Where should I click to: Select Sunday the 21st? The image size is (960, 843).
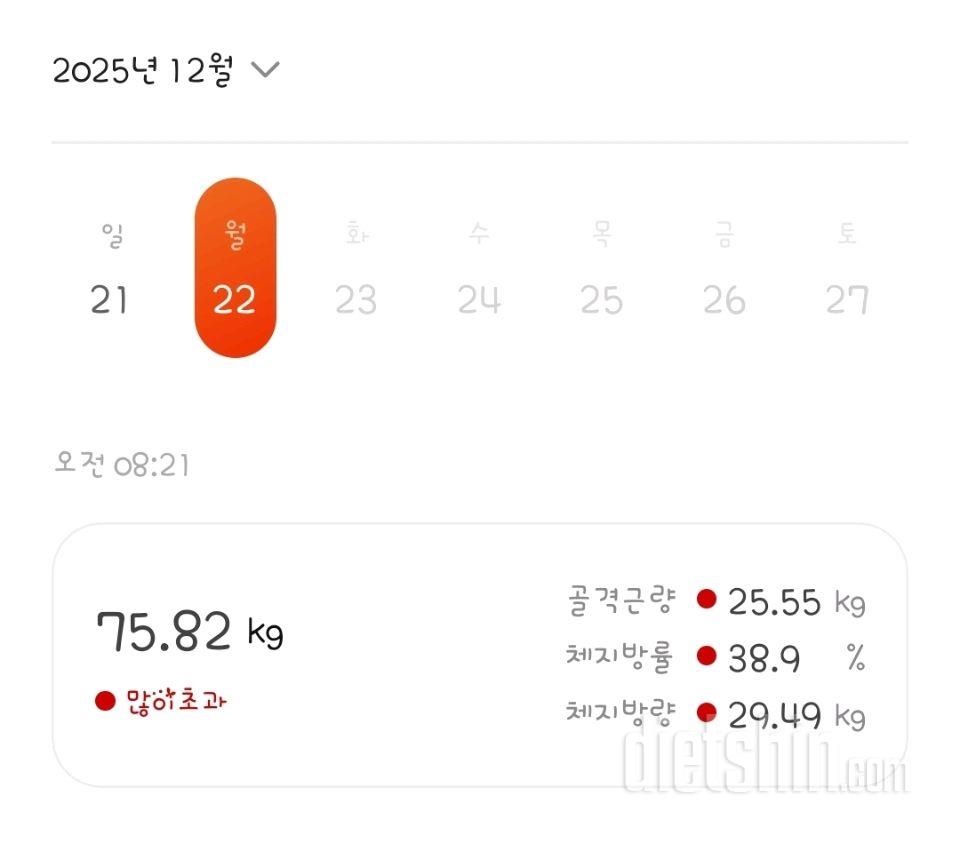[x=110, y=270]
